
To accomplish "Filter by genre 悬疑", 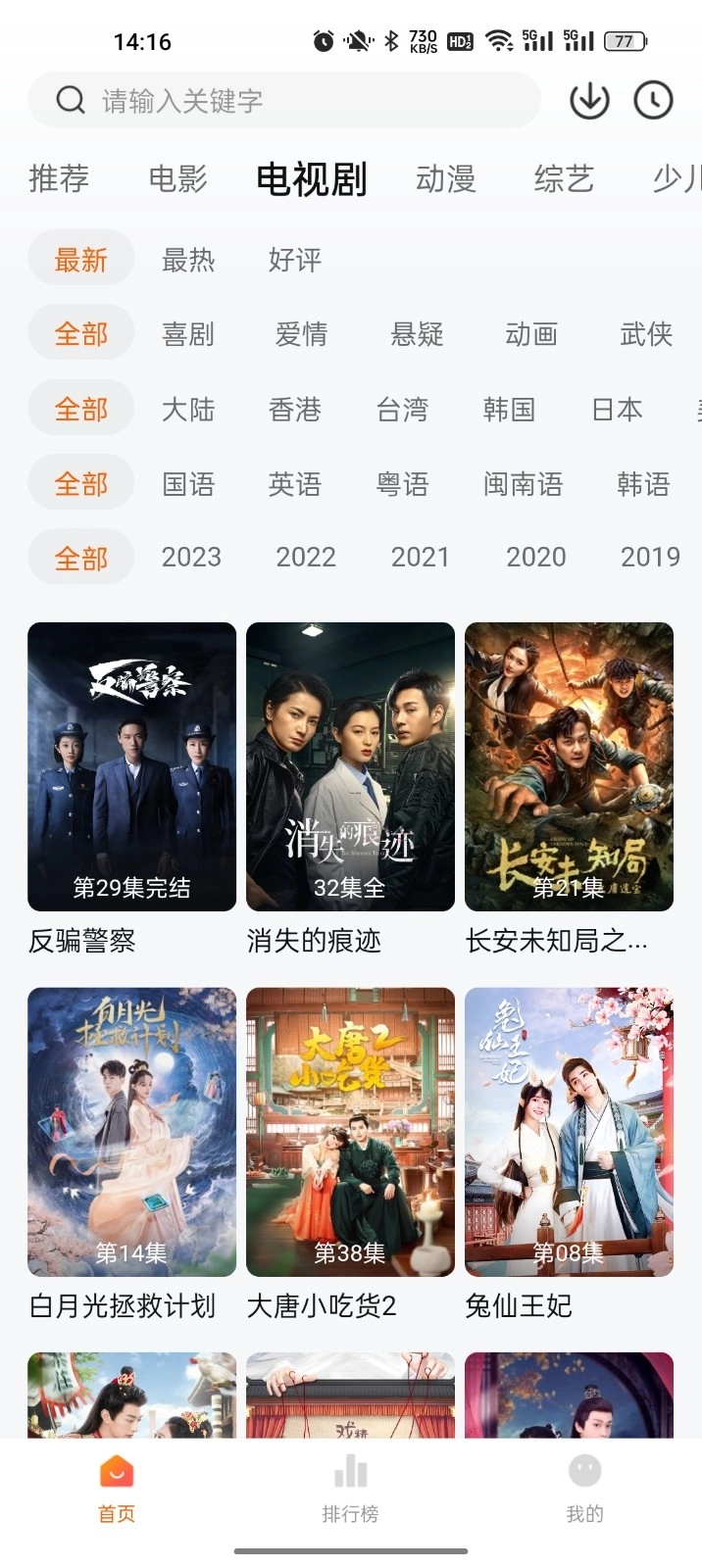I will pyautogui.click(x=417, y=334).
